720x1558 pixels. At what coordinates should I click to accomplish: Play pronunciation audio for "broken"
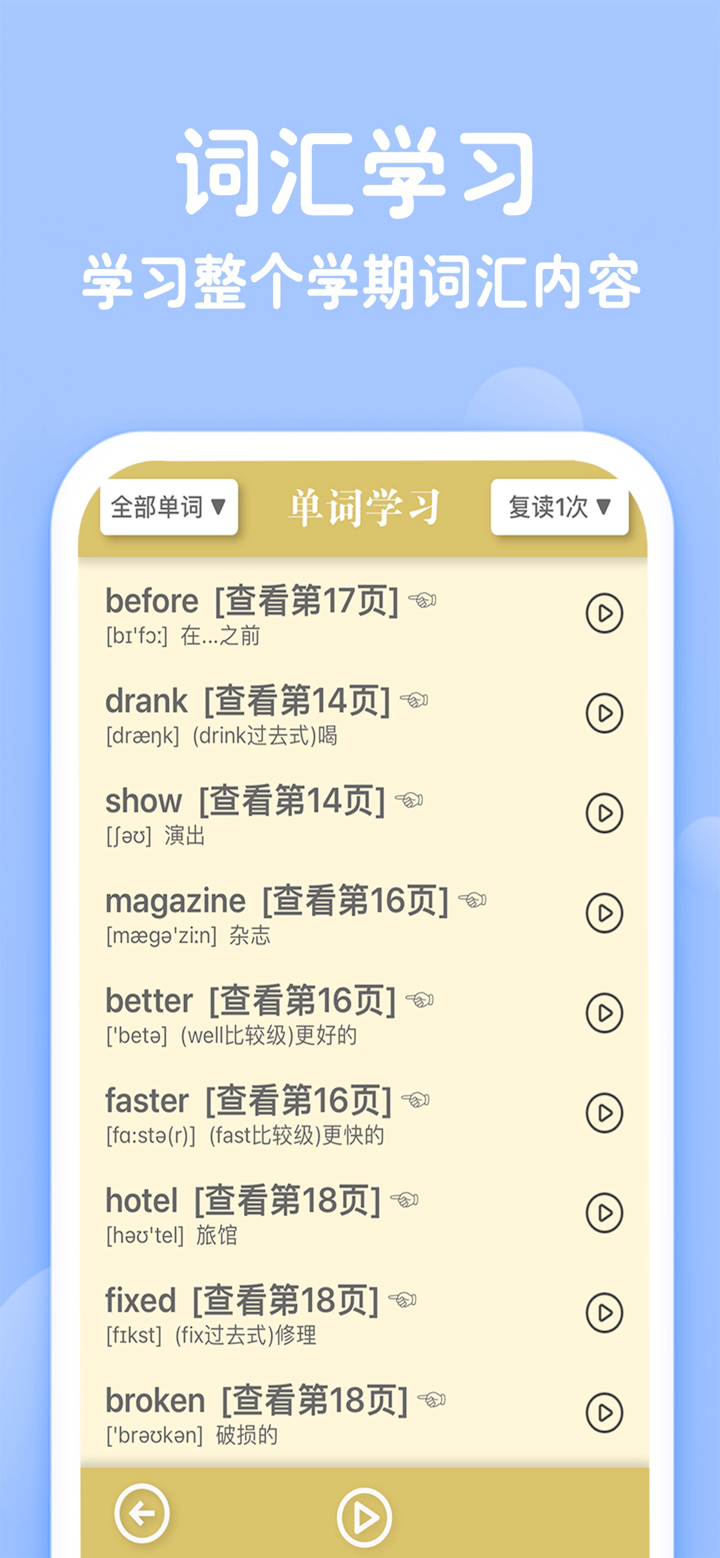coord(604,1414)
